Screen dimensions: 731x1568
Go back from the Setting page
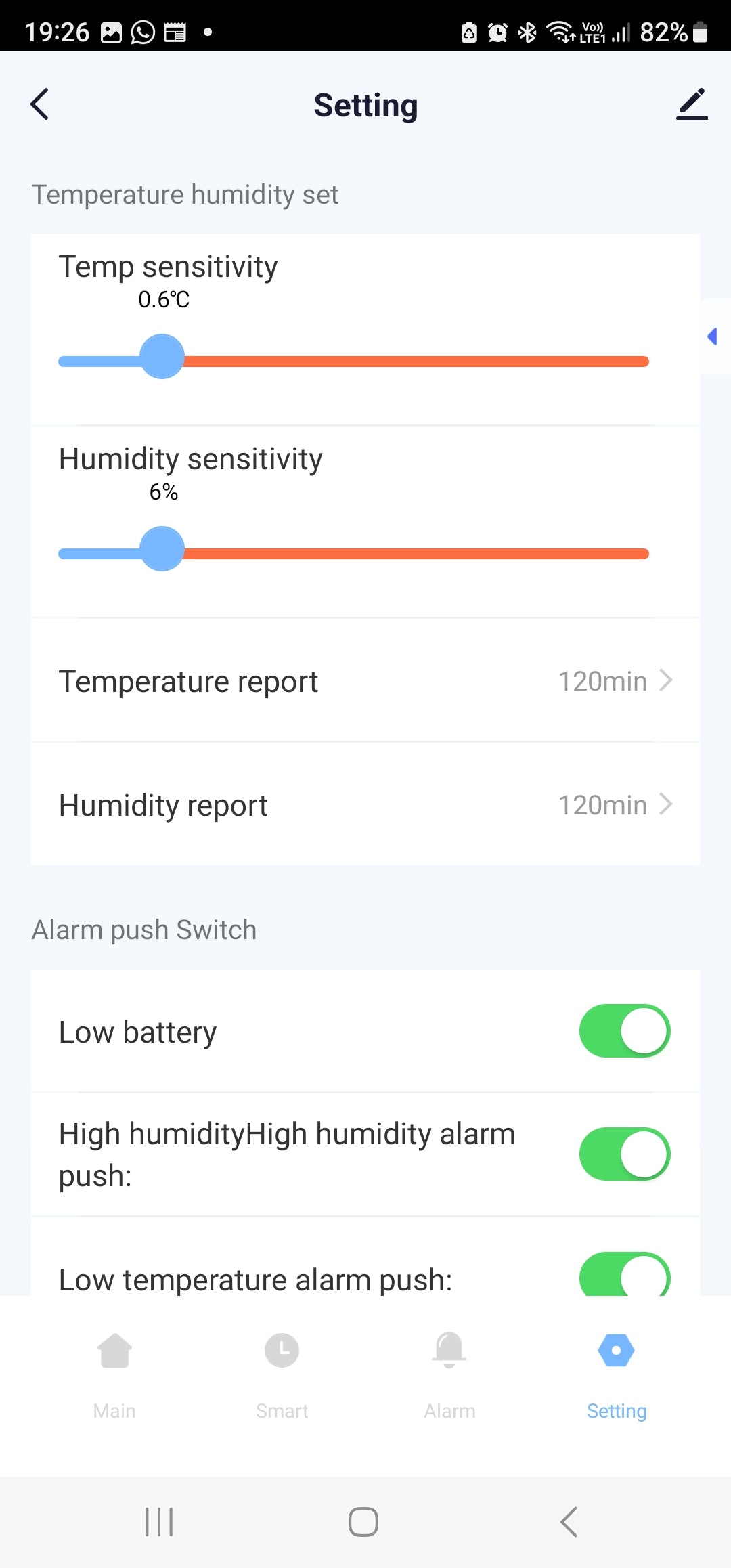click(40, 105)
